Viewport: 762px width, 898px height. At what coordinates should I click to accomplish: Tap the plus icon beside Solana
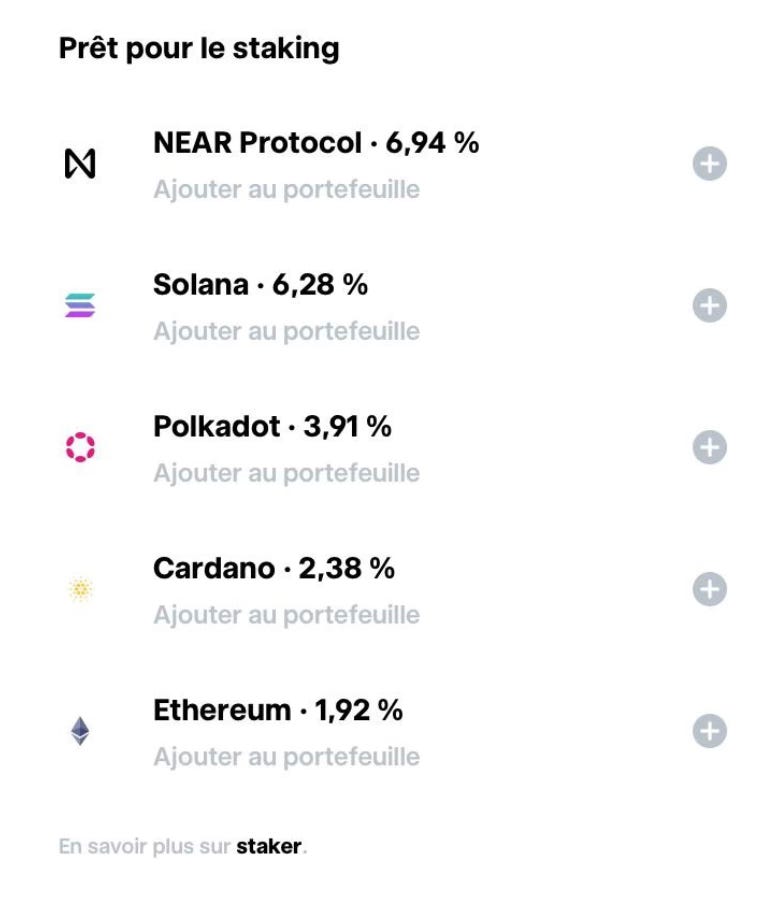[x=709, y=306]
